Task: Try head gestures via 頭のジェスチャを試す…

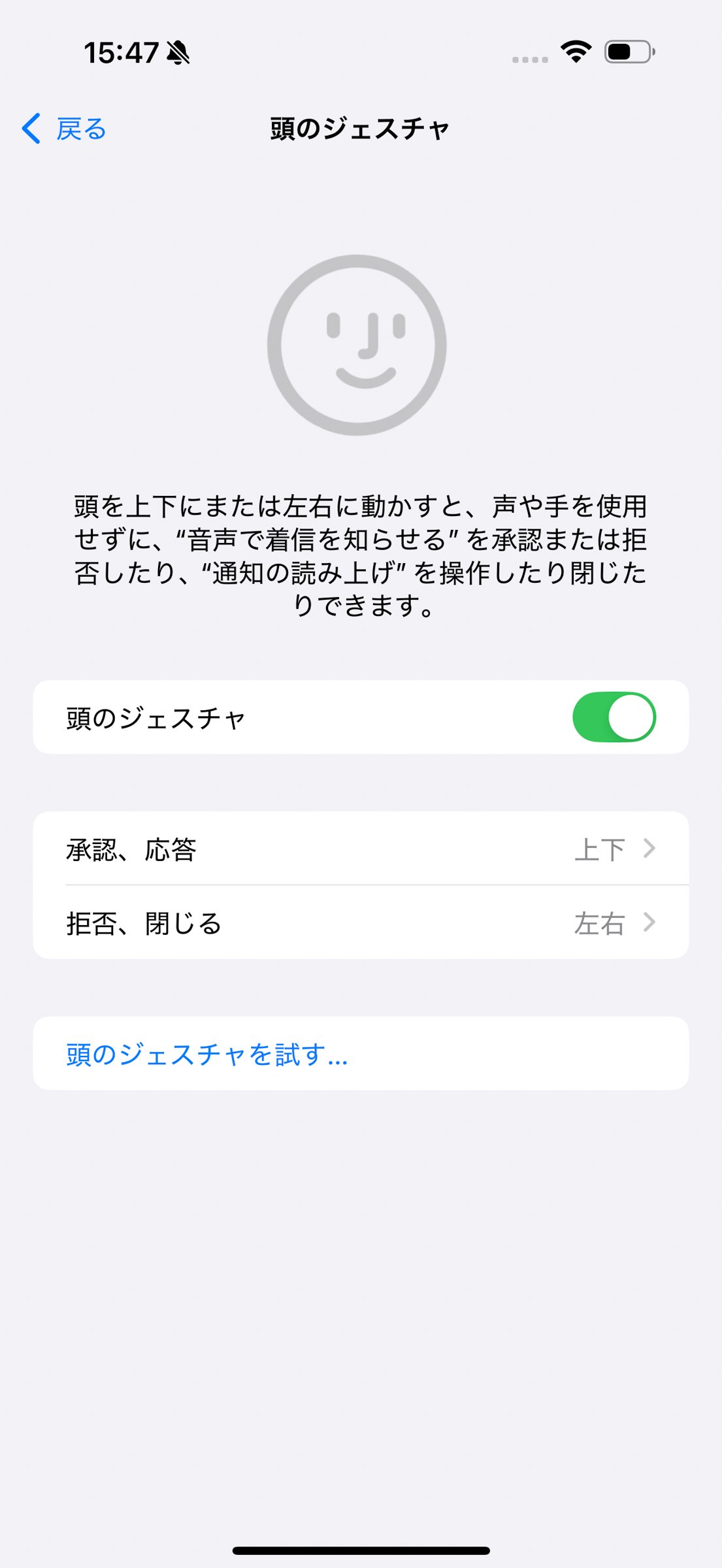Action: point(206,1054)
